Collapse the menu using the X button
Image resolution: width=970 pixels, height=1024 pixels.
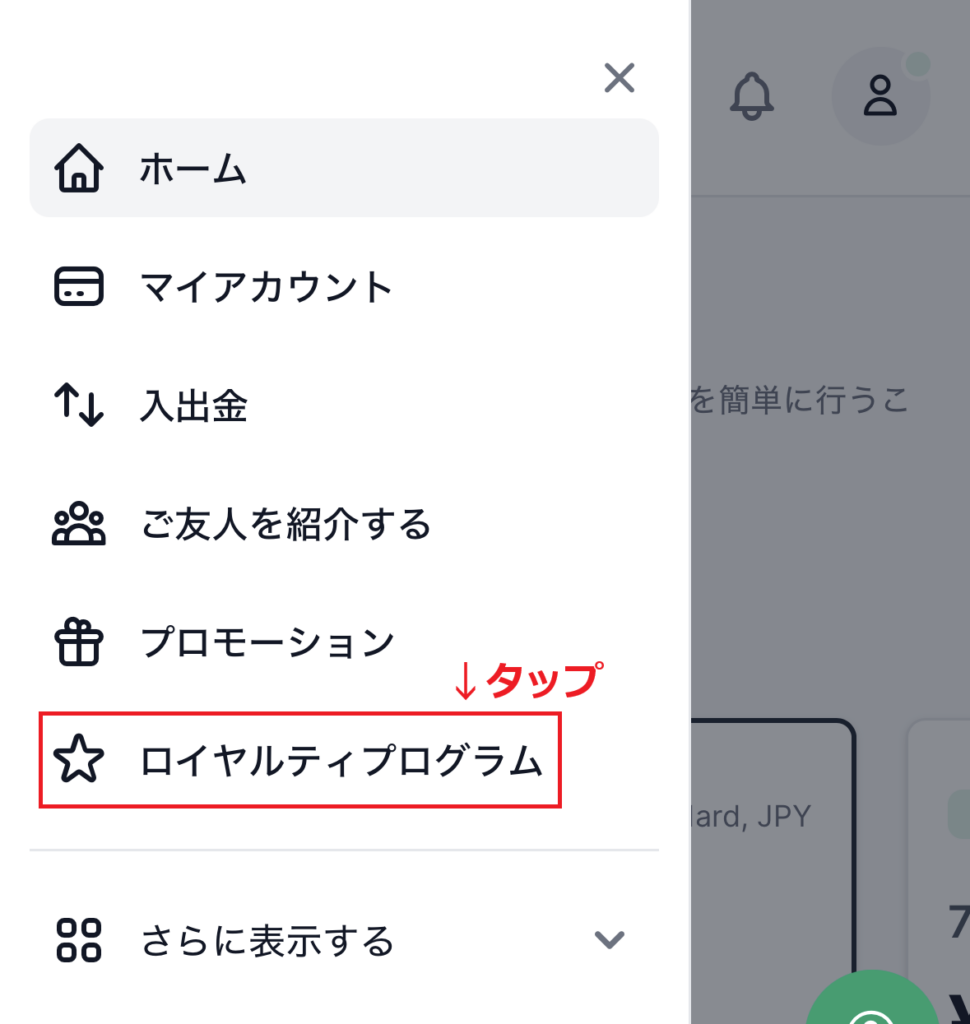tap(620, 78)
